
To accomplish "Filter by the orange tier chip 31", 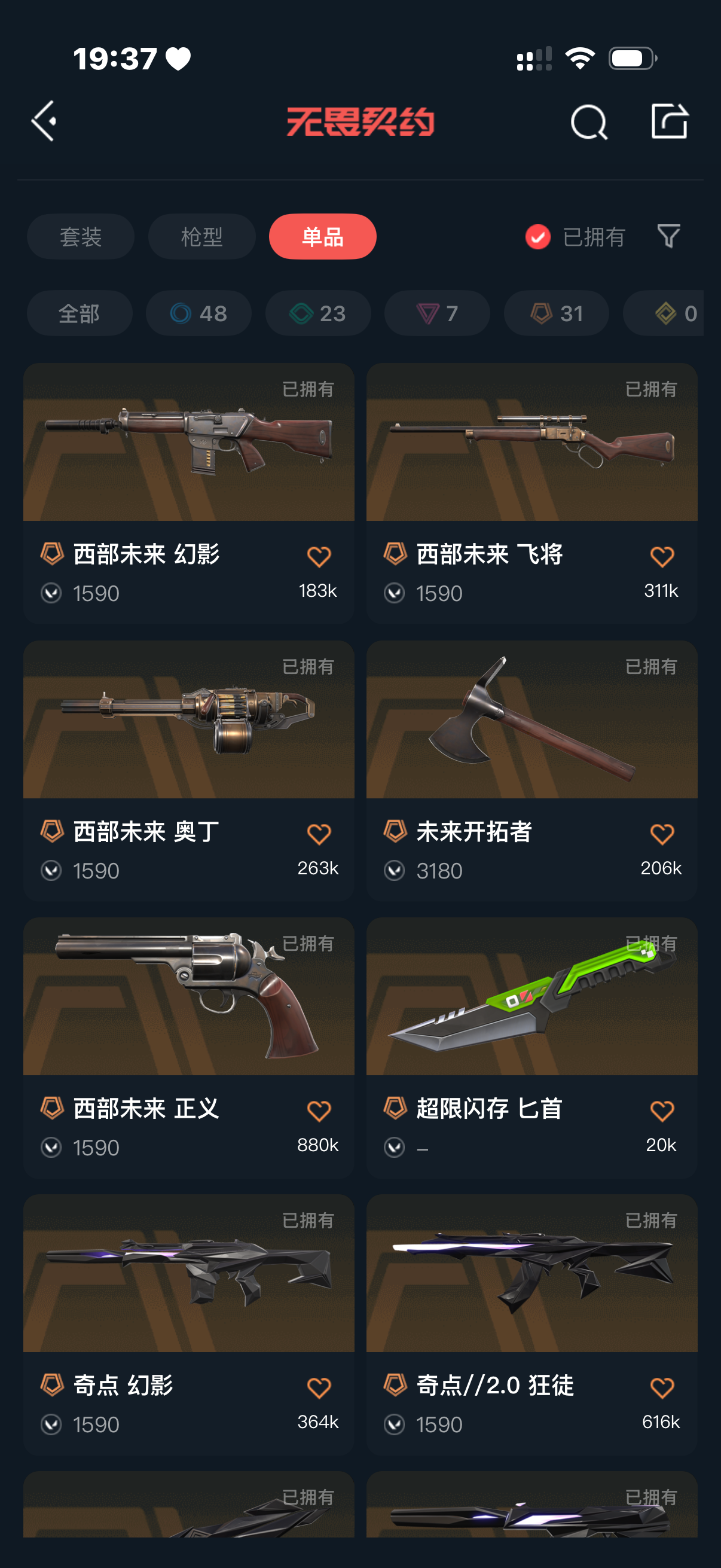I will pos(556,313).
